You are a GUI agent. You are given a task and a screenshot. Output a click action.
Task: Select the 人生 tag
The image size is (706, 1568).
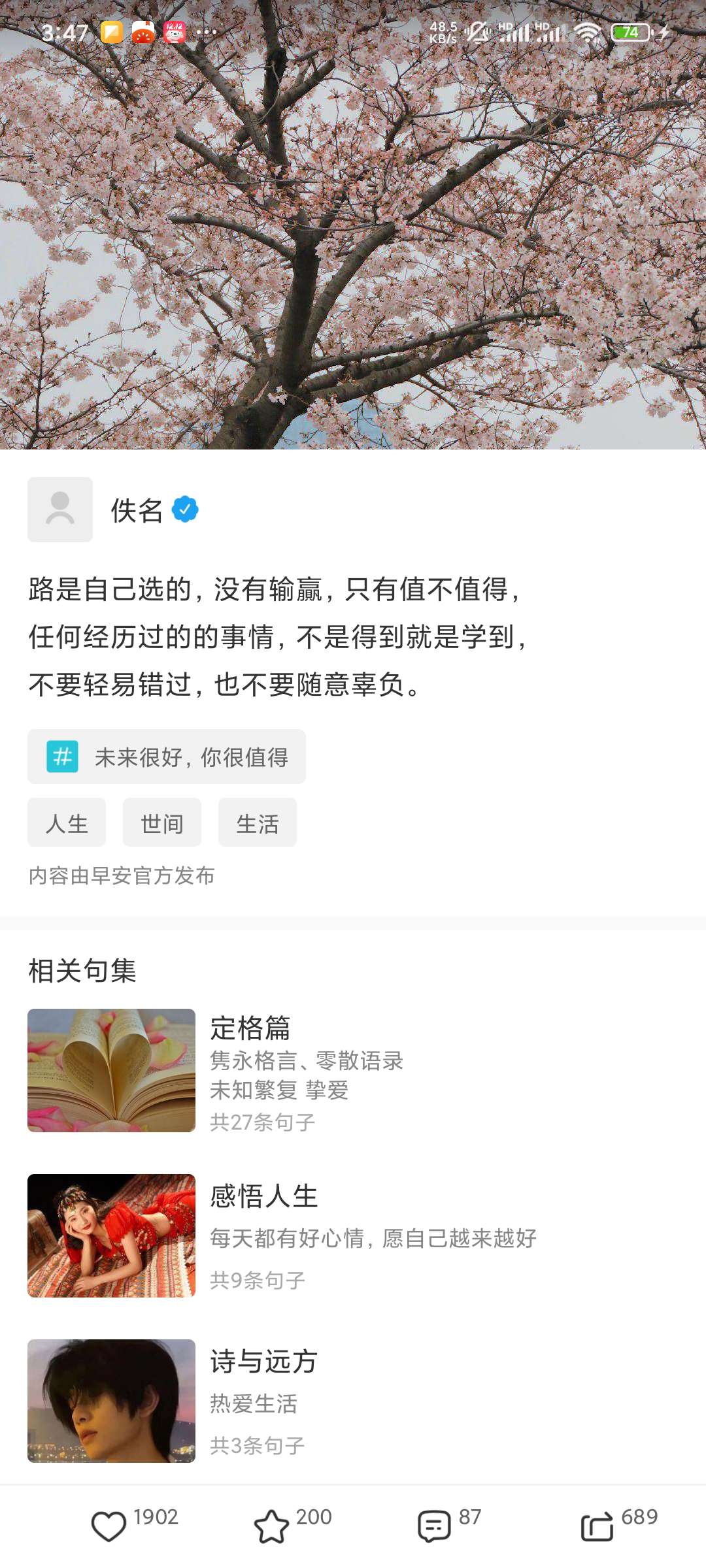coord(67,823)
